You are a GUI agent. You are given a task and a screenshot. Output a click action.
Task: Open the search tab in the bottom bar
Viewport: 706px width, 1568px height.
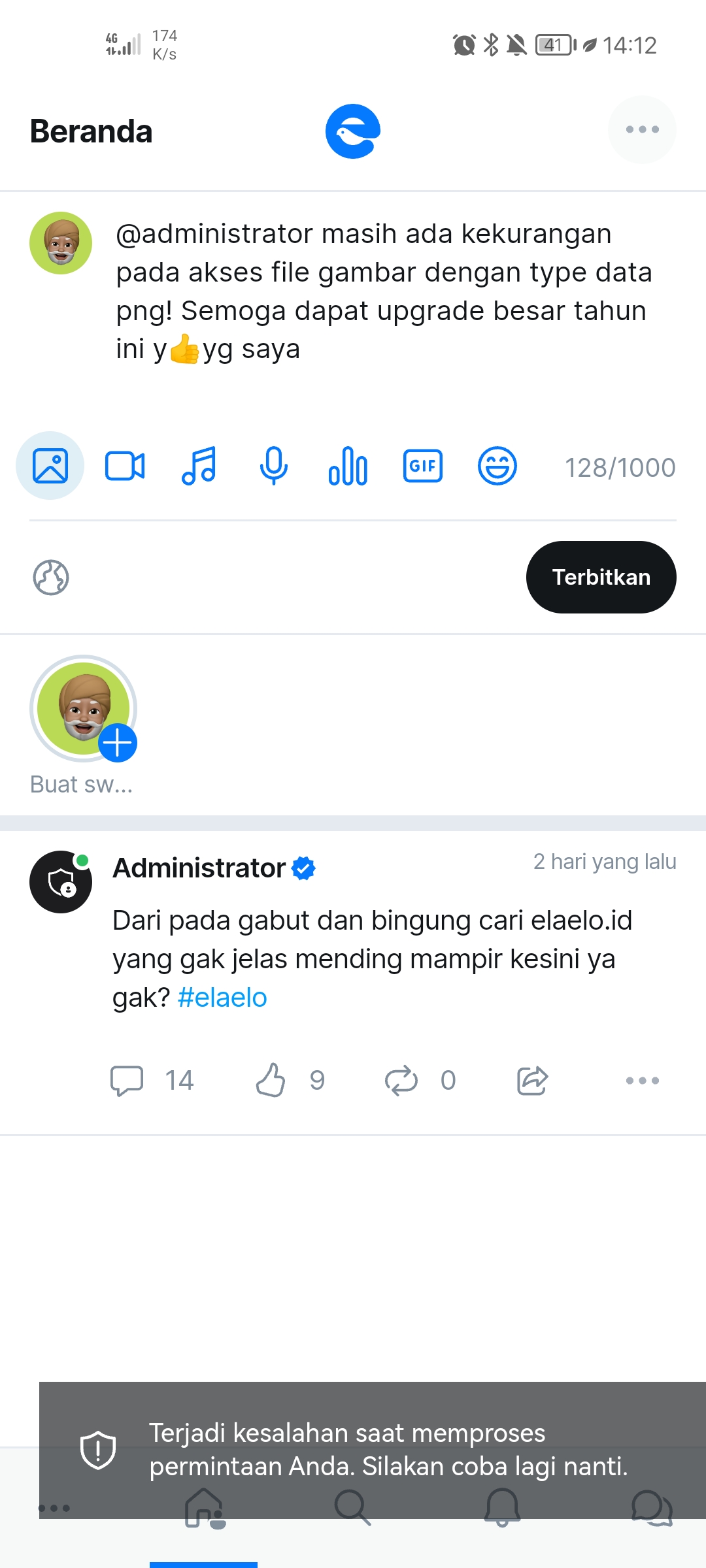[x=352, y=1508]
